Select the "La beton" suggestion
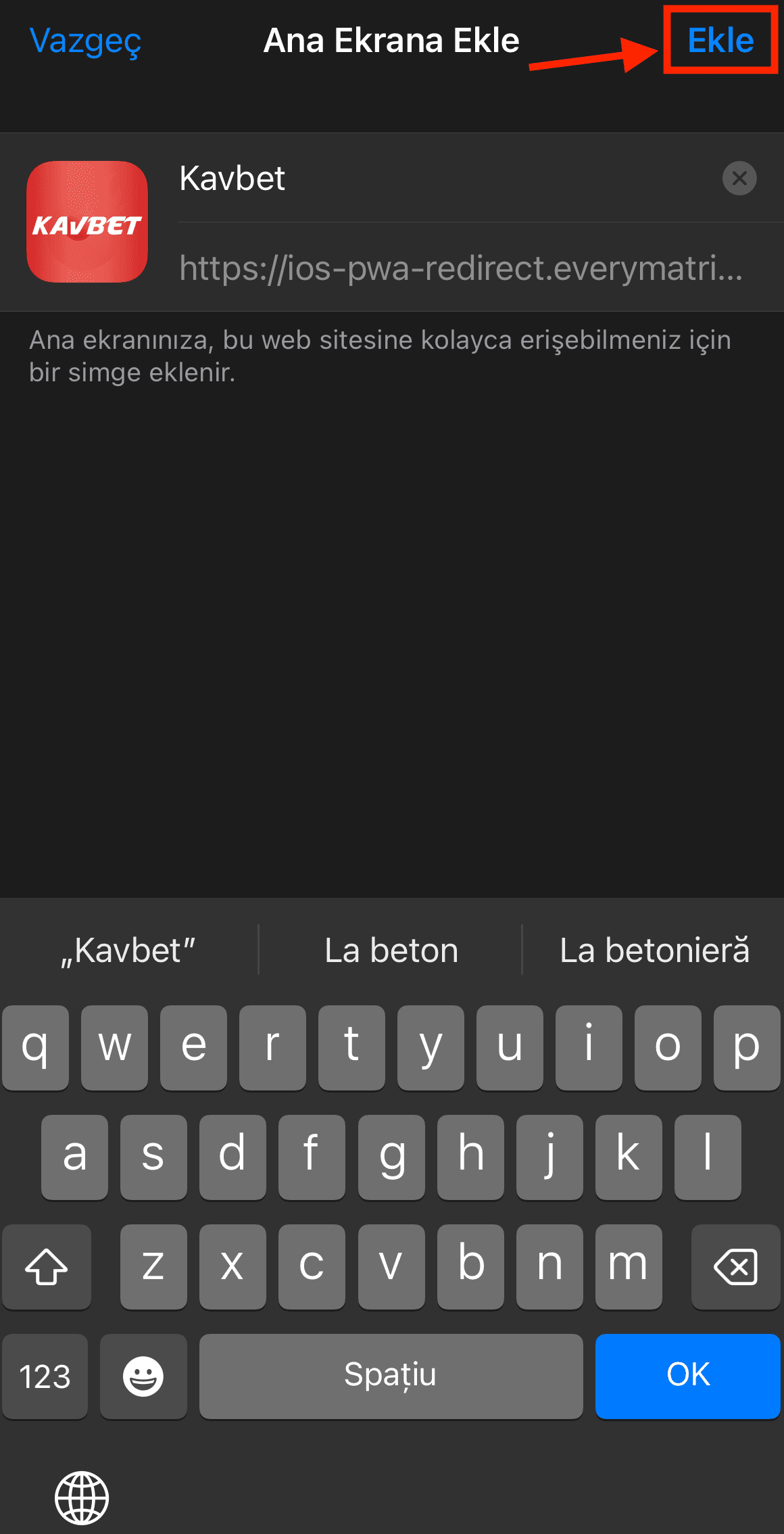This screenshot has height=1534, width=784. point(391,950)
